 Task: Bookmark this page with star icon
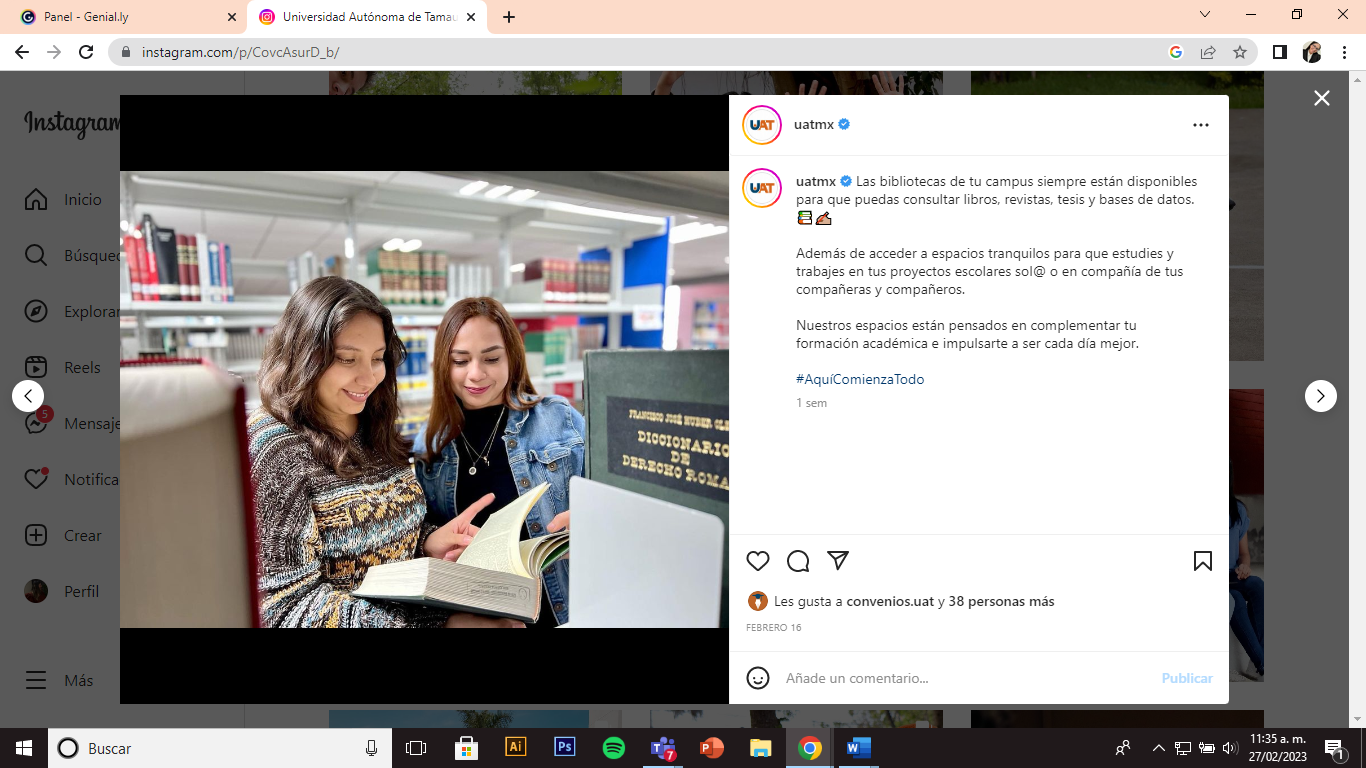(x=1240, y=52)
